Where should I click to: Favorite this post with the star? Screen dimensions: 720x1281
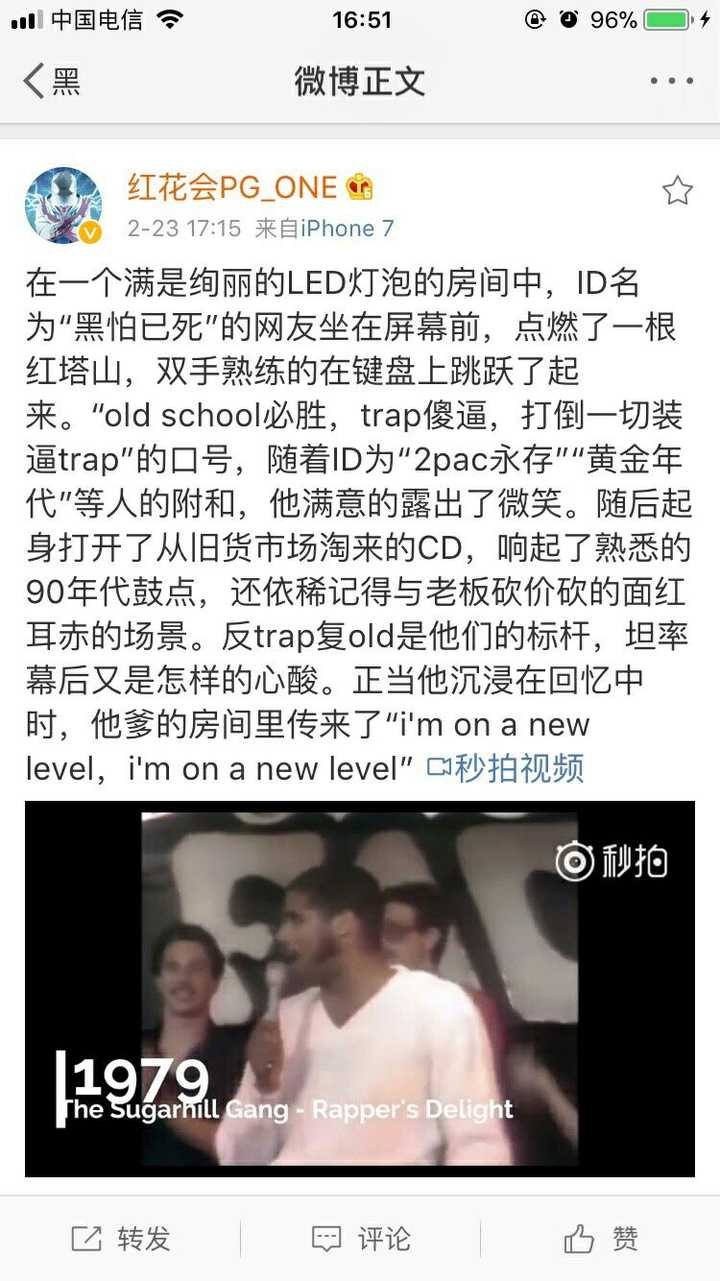(677, 191)
